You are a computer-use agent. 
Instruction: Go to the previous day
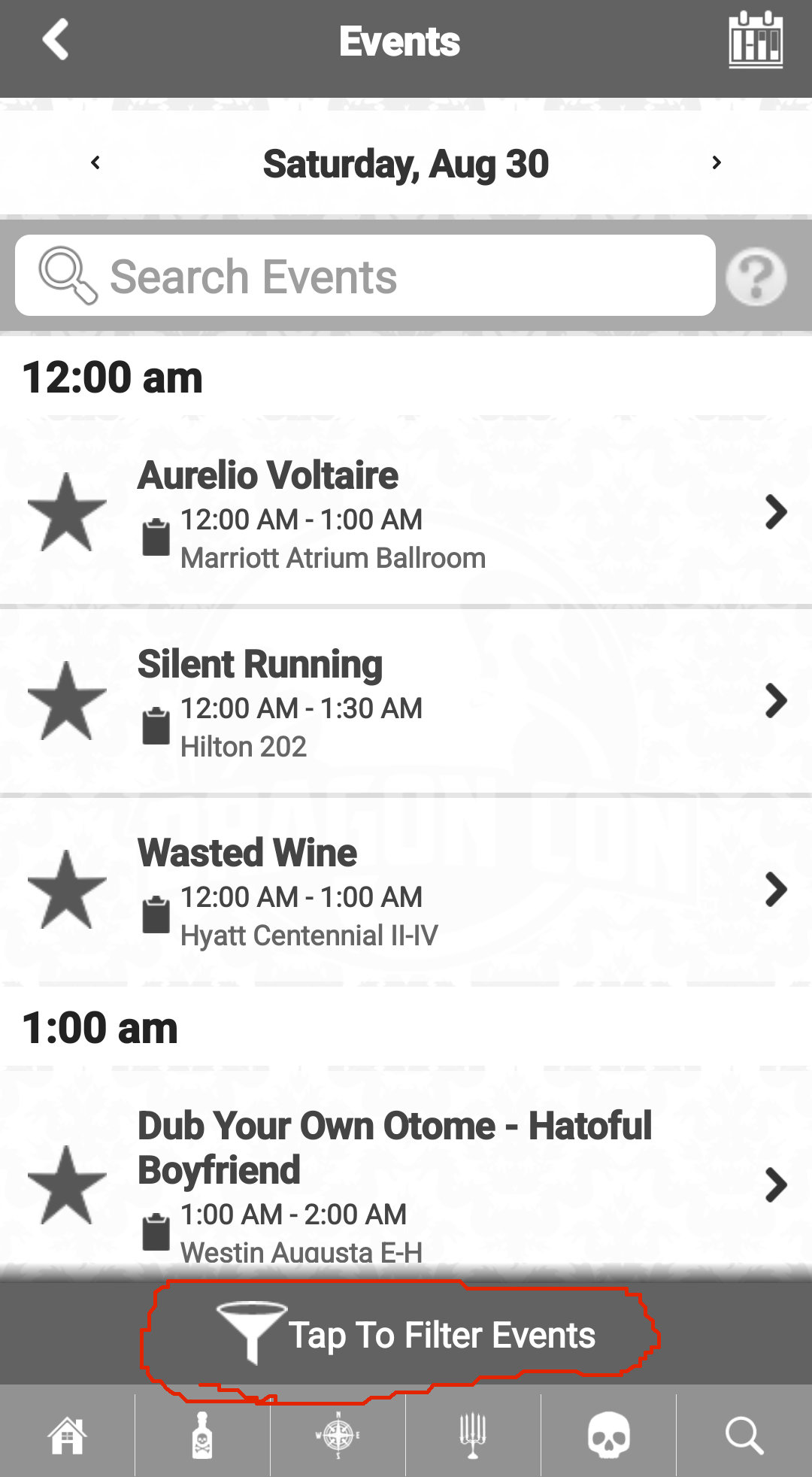coord(95,162)
